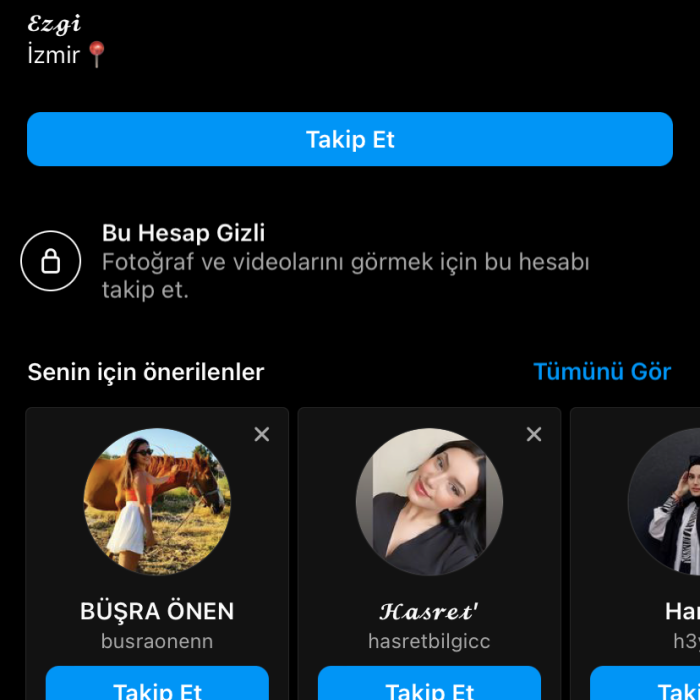Follow this private account with Takip Et
Screen dimensions: 700x700
click(x=350, y=139)
